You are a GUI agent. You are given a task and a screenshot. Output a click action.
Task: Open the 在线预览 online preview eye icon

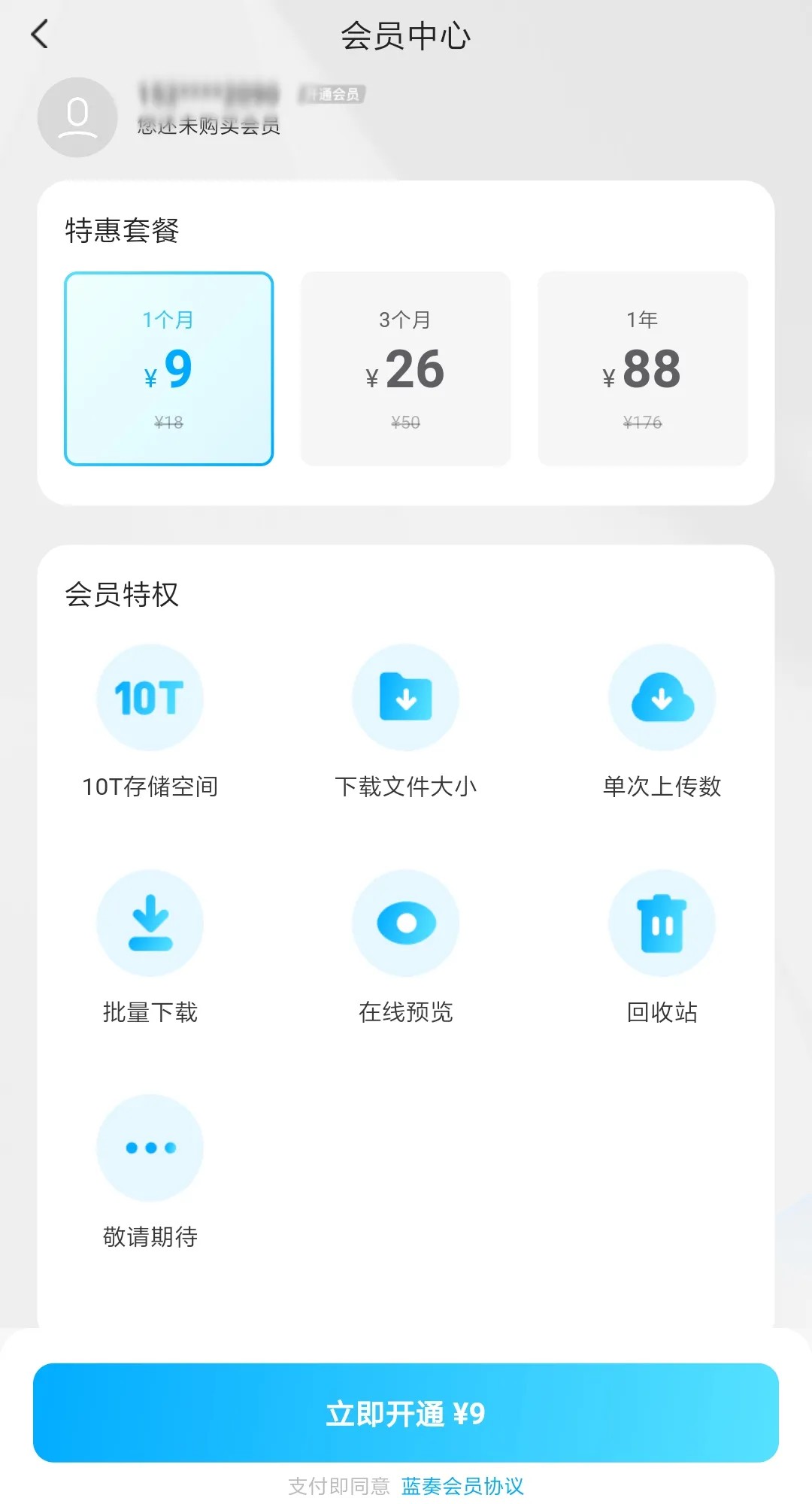[406, 923]
